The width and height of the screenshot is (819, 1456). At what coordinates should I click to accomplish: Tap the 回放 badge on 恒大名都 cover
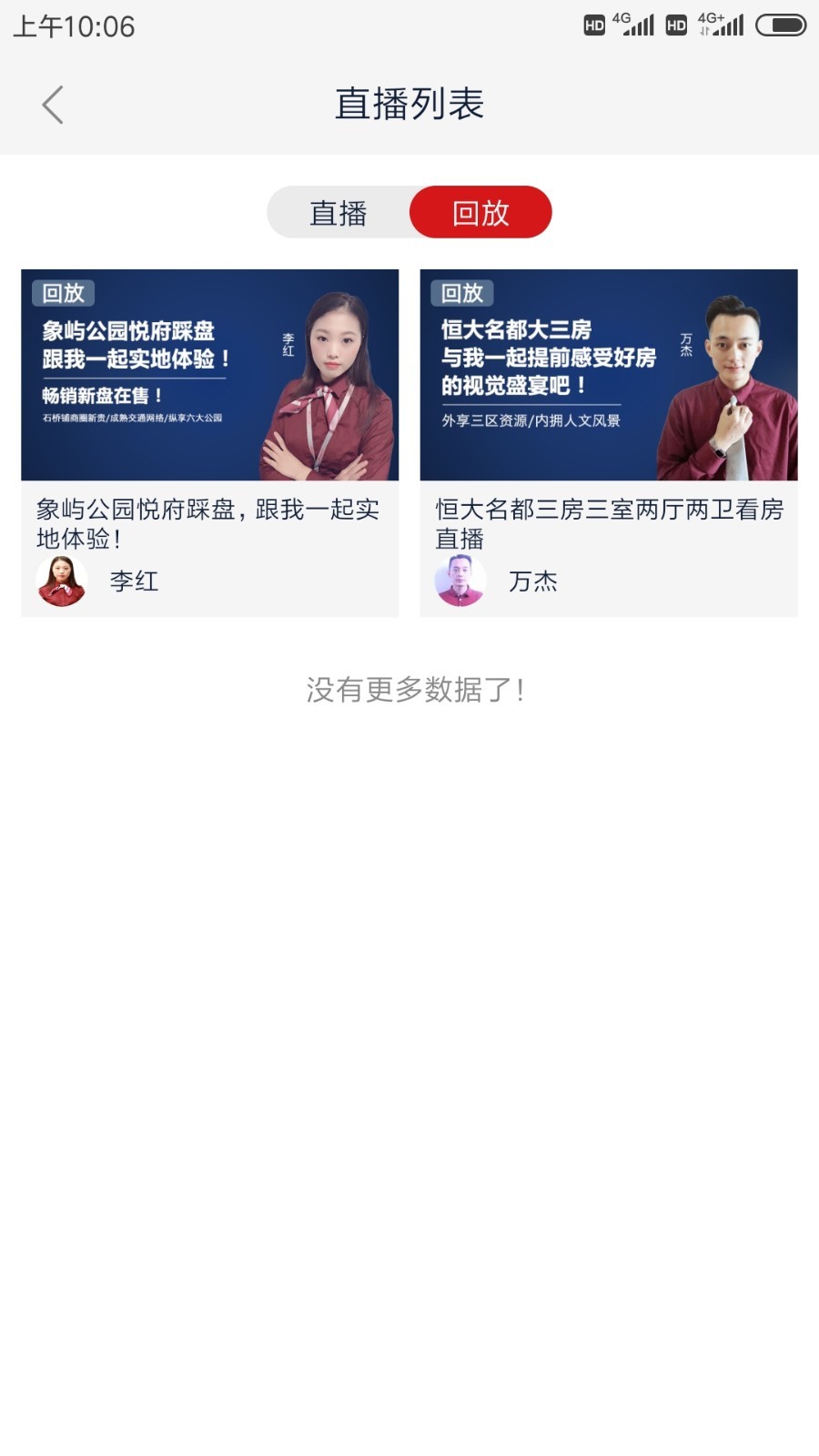[461, 293]
